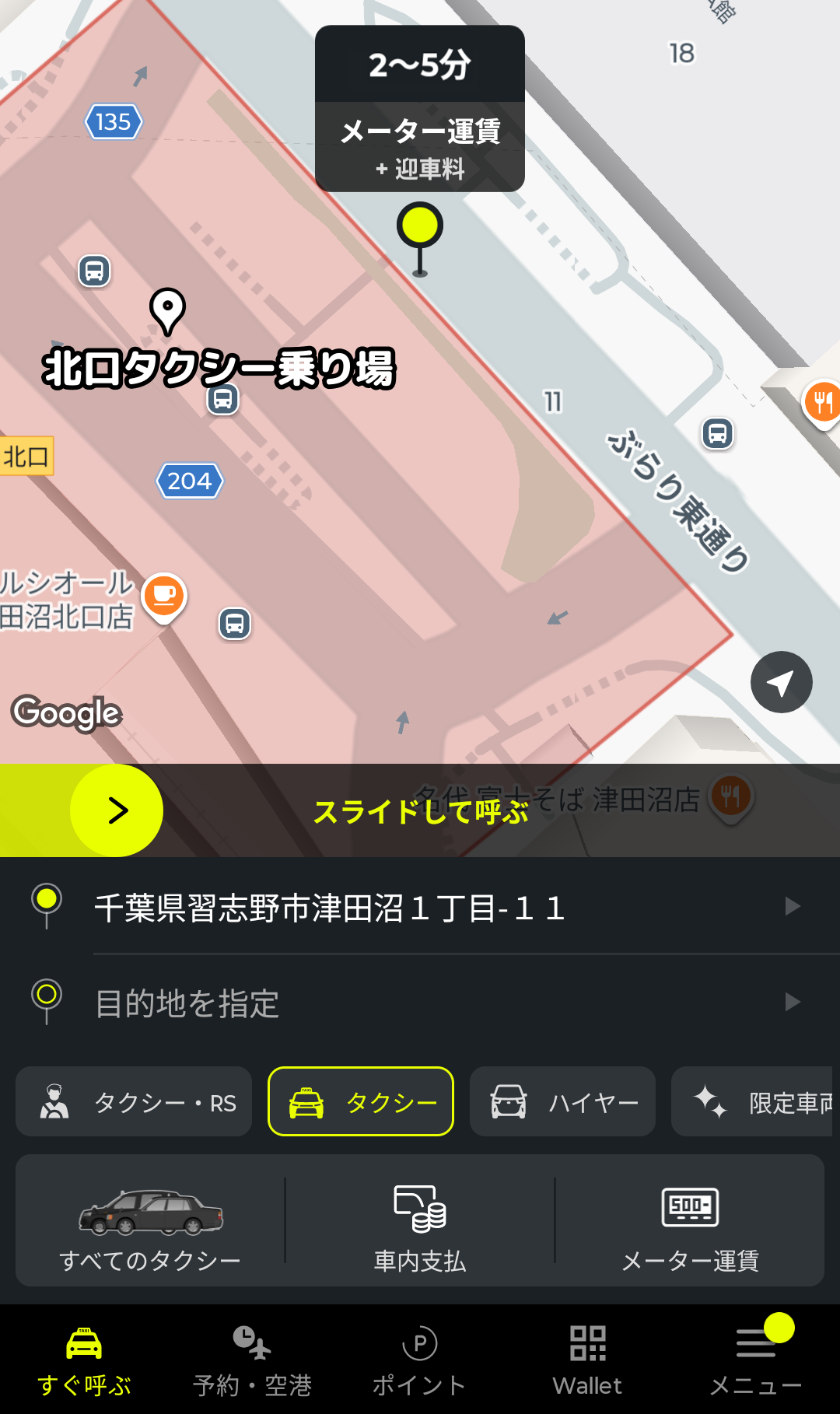Open すべてのタクシー taxi selection
The width and height of the screenshot is (840, 1414).
pyautogui.click(x=150, y=1221)
